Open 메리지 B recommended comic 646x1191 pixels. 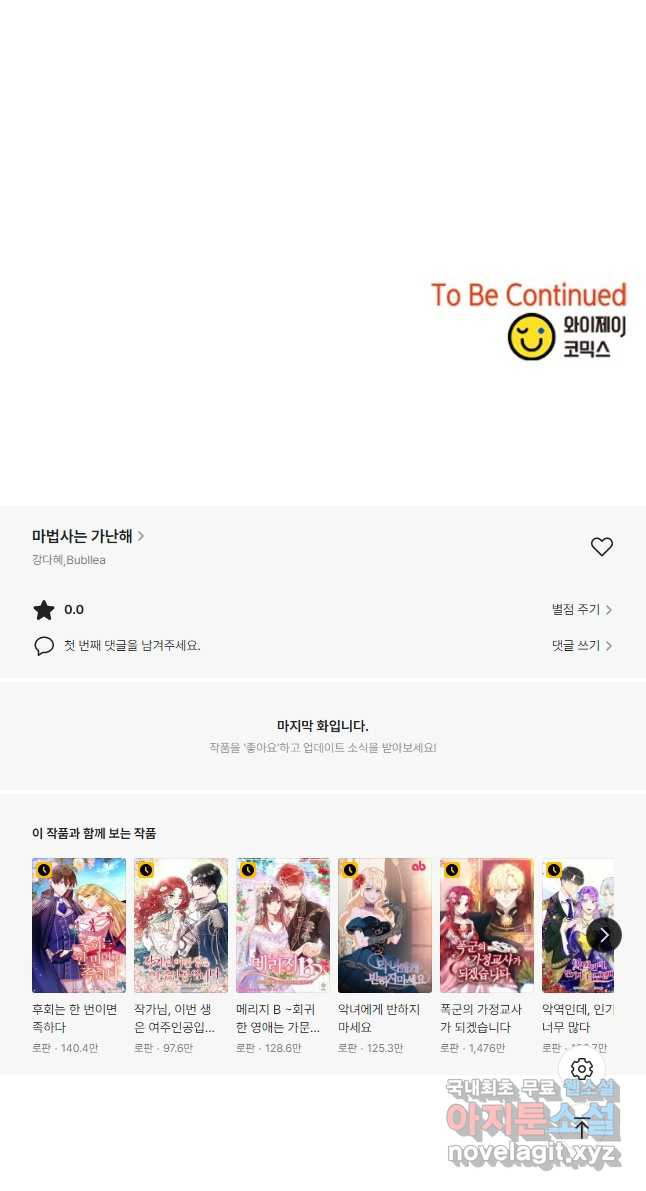(x=283, y=925)
